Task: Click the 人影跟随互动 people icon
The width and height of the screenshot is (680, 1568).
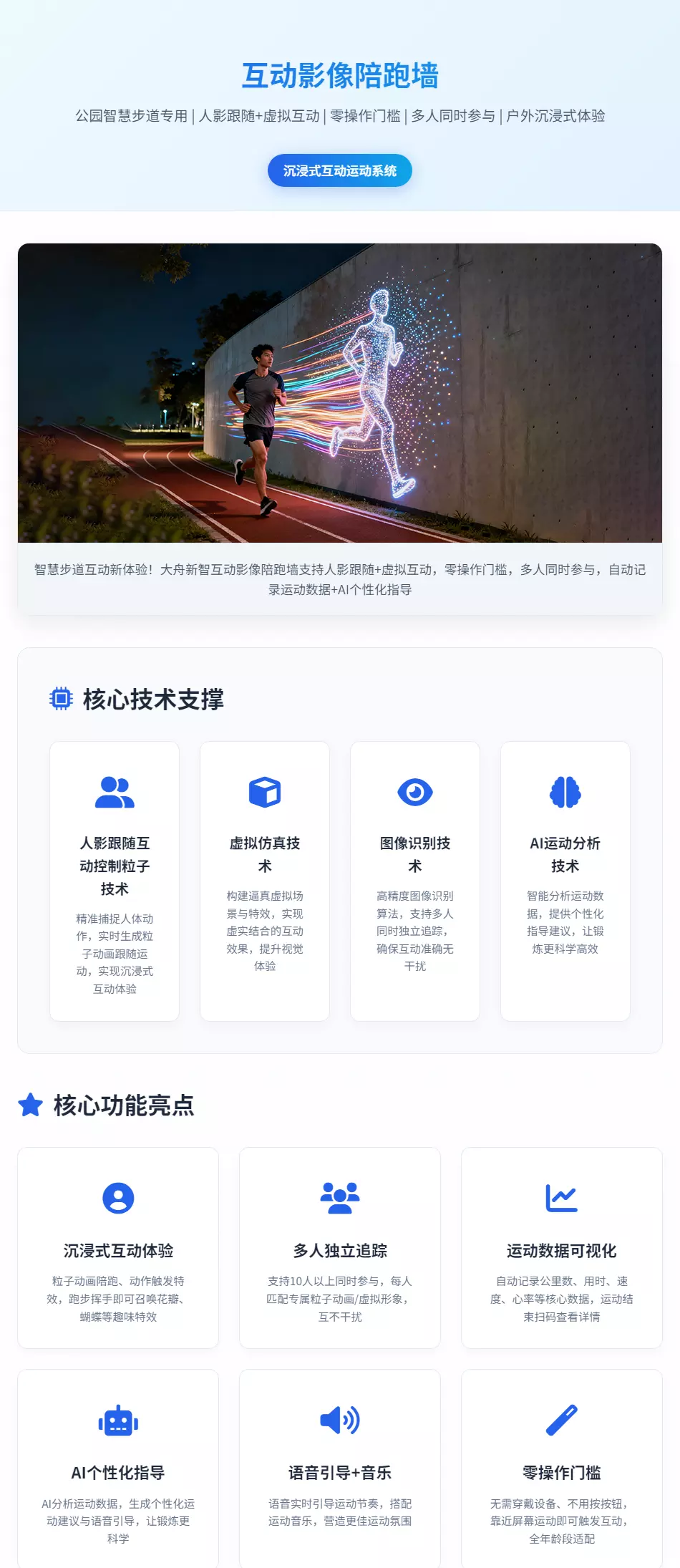Action: coord(115,792)
